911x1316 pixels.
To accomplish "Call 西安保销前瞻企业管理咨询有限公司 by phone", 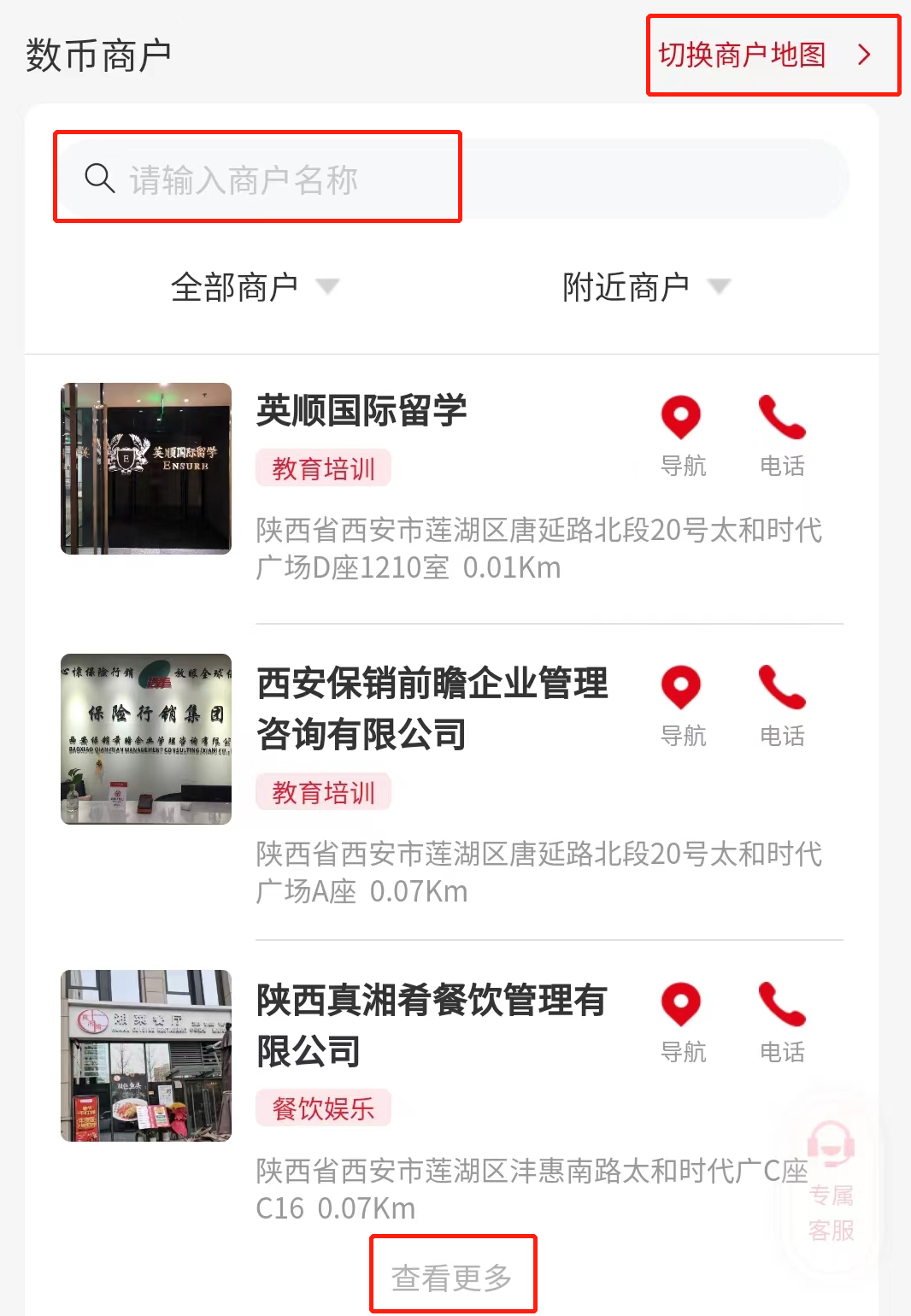I will [x=782, y=704].
